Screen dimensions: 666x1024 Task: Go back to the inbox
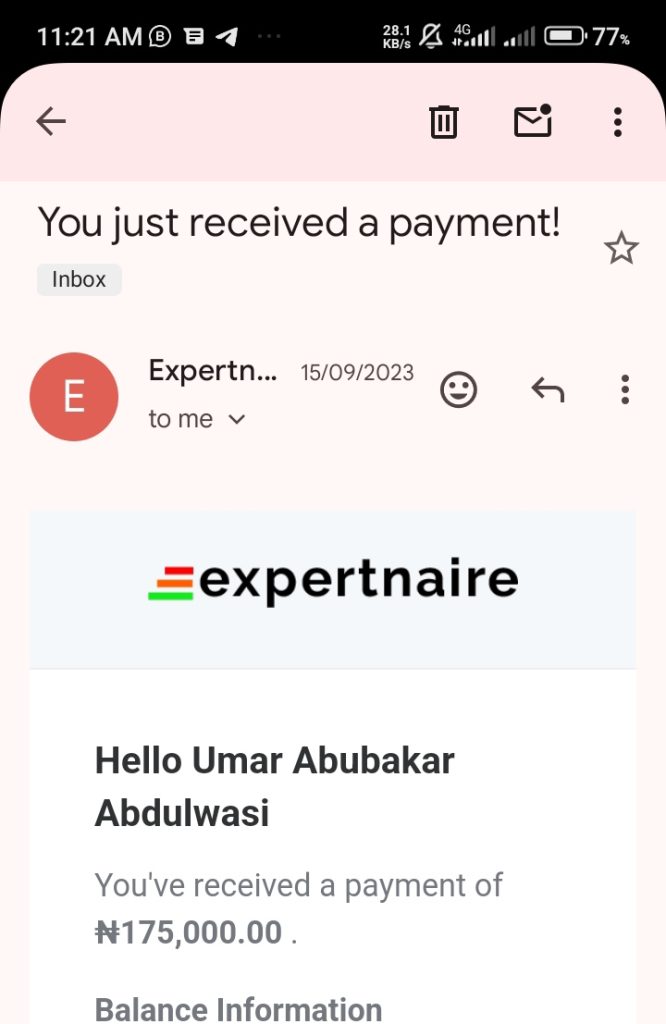[50, 122]
